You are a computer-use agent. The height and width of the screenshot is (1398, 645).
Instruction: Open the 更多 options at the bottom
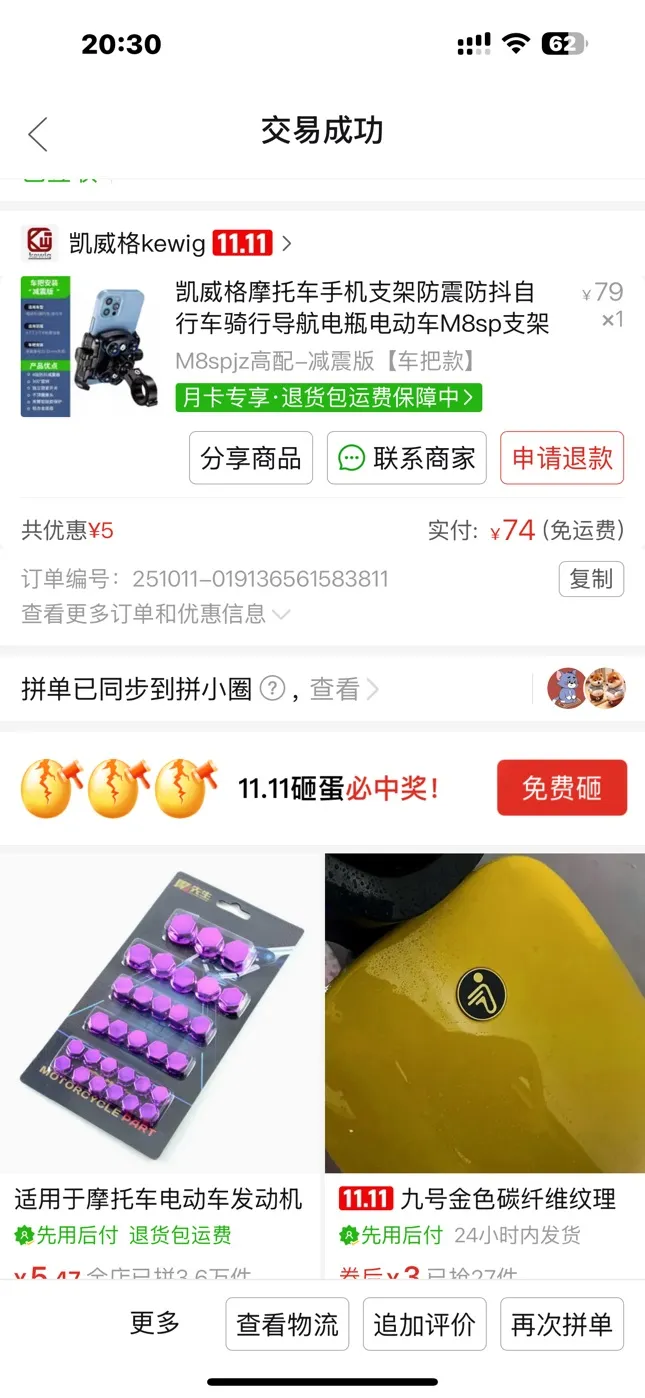[155, 1324]
